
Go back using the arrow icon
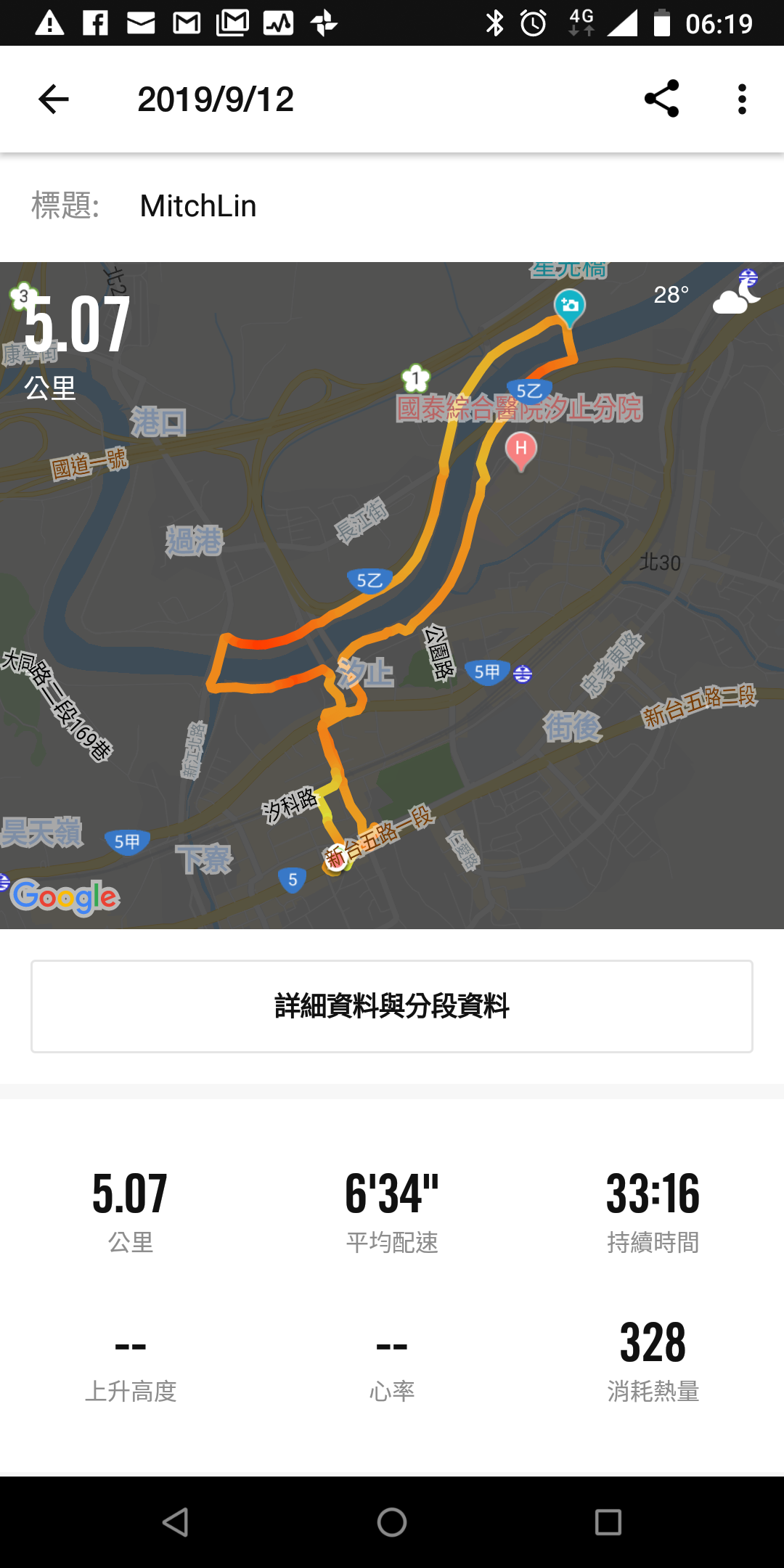coord(54,99)
